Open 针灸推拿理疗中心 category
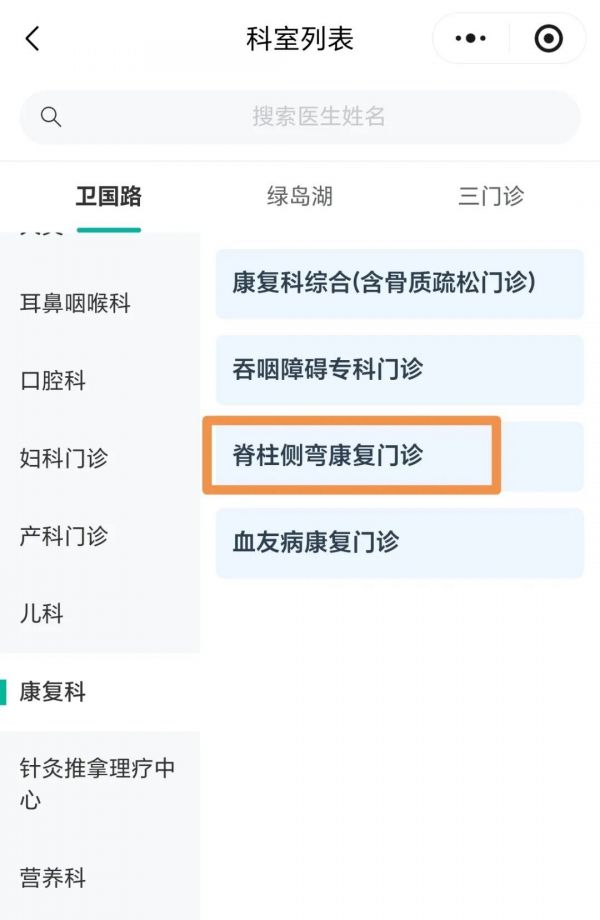600x920 pixels. click(x=98, y=784)
